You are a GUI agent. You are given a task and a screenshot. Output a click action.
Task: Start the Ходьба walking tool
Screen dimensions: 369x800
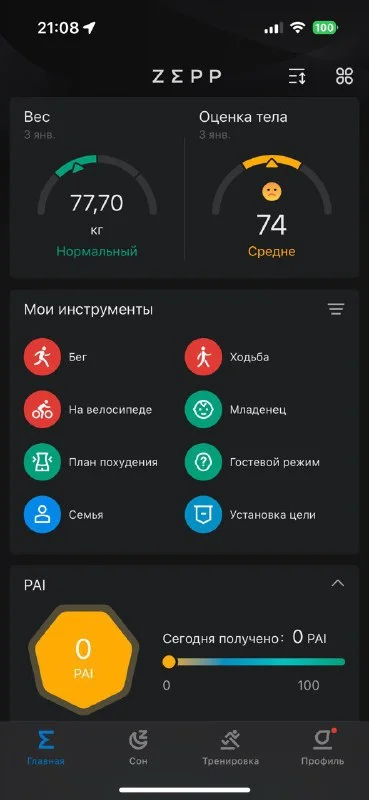[x=227, y=357]
